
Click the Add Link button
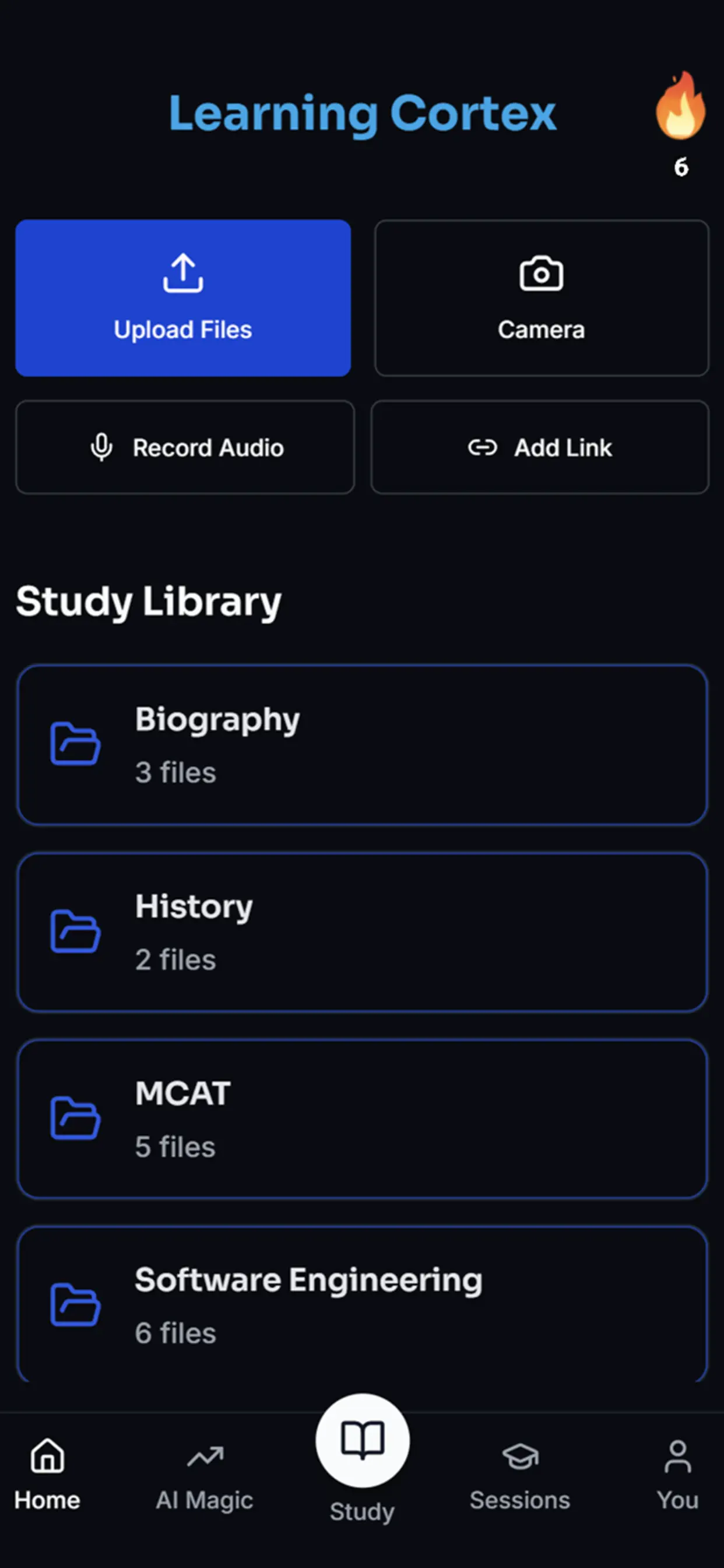(x=540, y=447)
